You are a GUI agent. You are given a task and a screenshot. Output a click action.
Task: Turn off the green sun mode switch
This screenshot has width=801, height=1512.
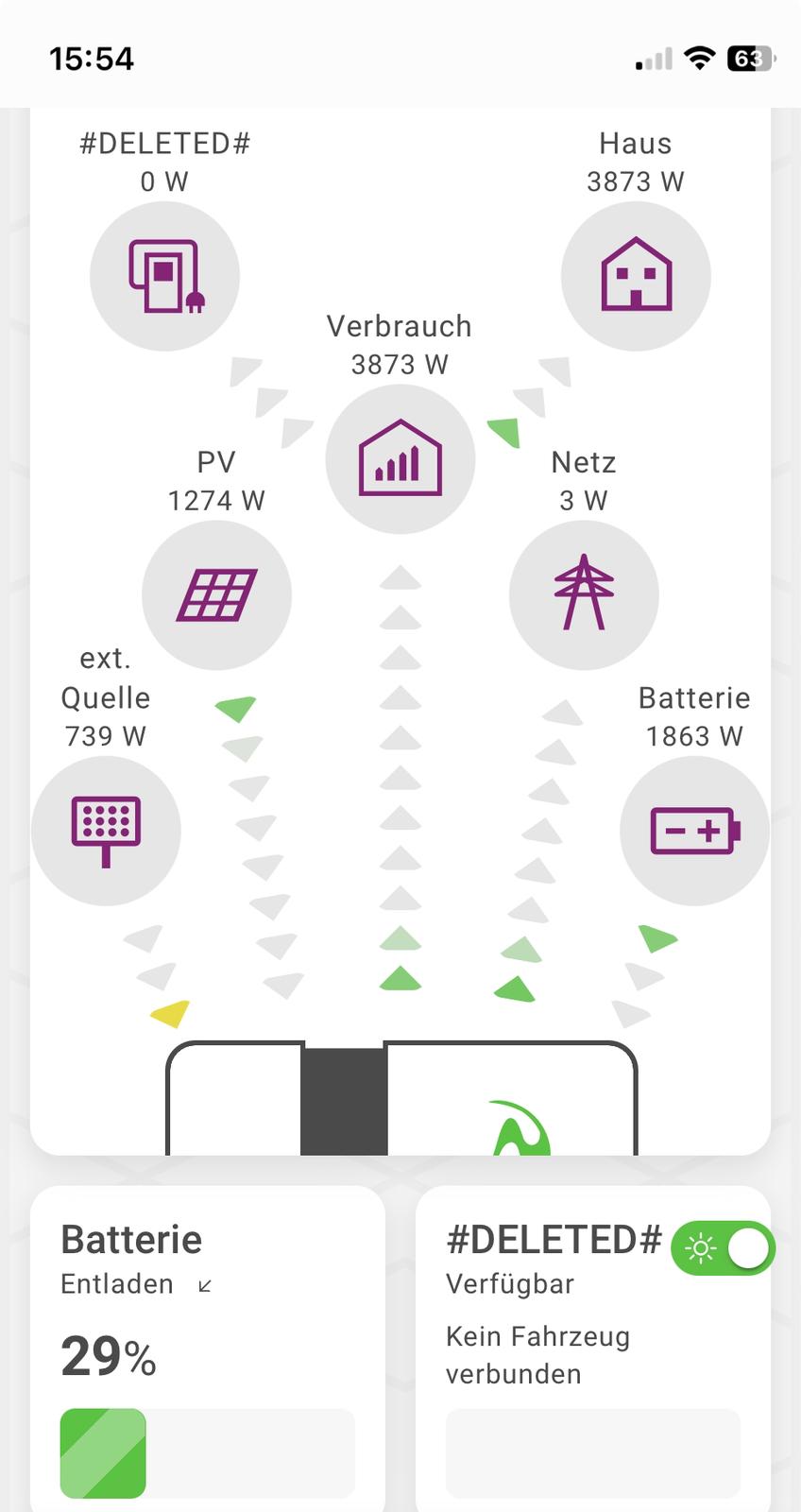click(x=724, y=1248)
